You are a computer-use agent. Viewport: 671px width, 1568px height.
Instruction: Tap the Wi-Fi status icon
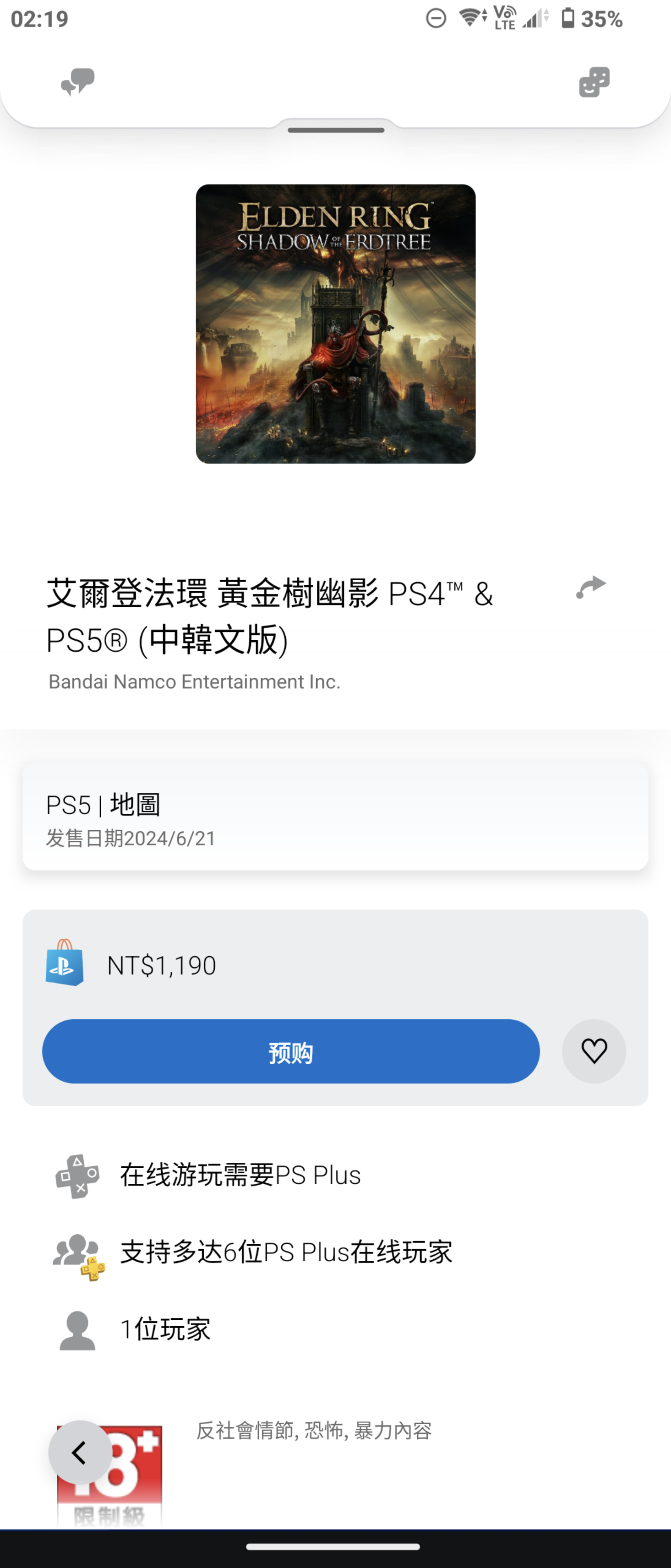coord(471,18)
